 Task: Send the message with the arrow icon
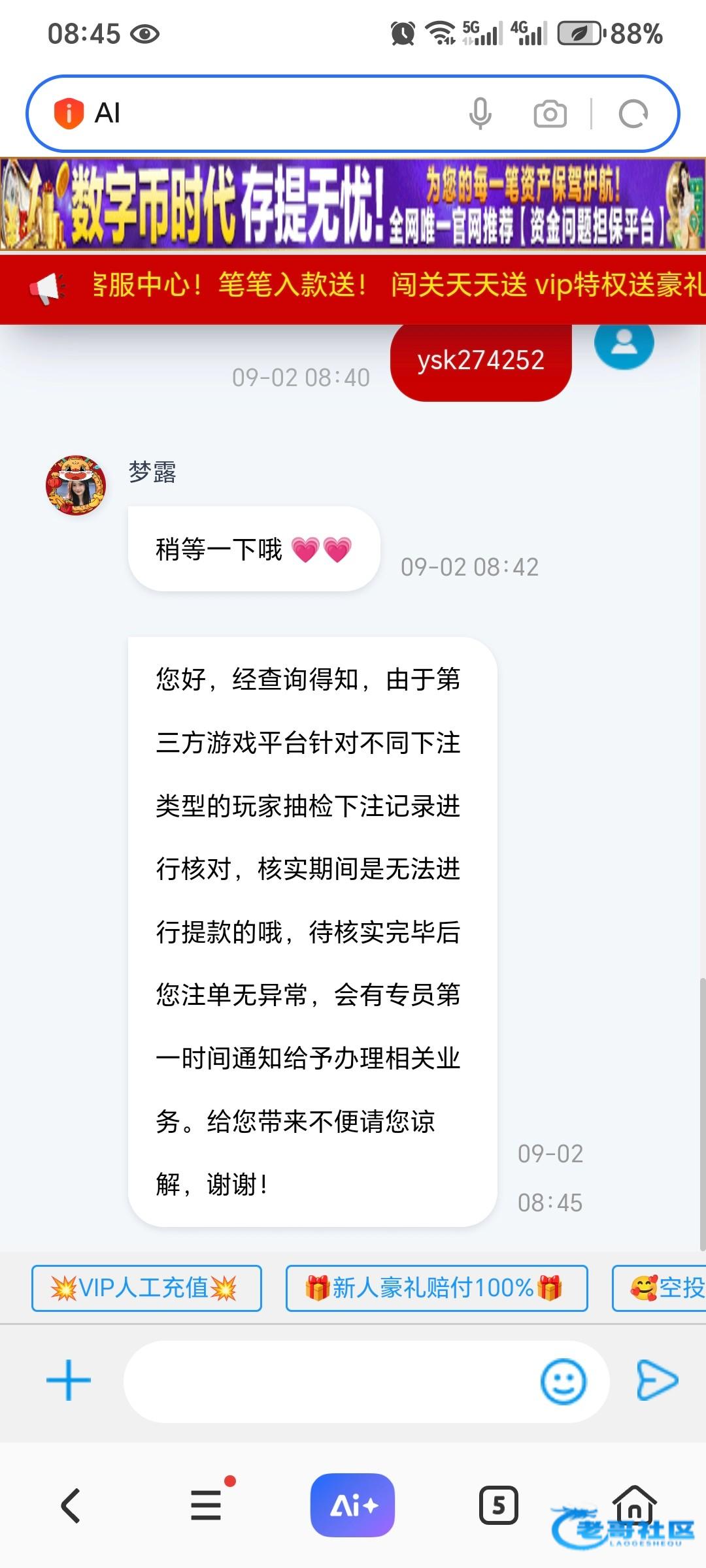click(656, 1380)
